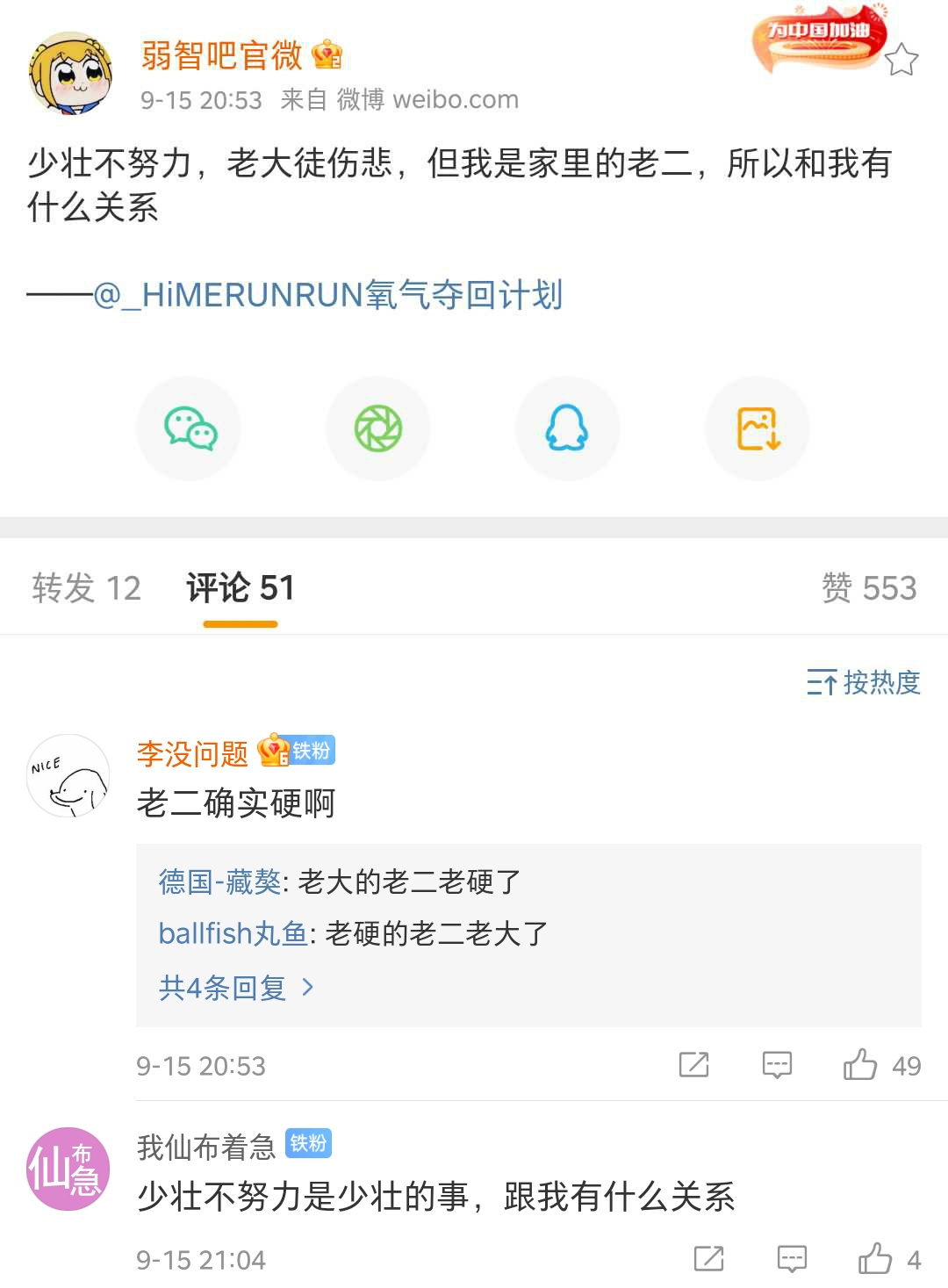The width and height of the screenshot is (948, 1288).
Task: Reply to 李没问题's comment
Action: point(777,1065)
